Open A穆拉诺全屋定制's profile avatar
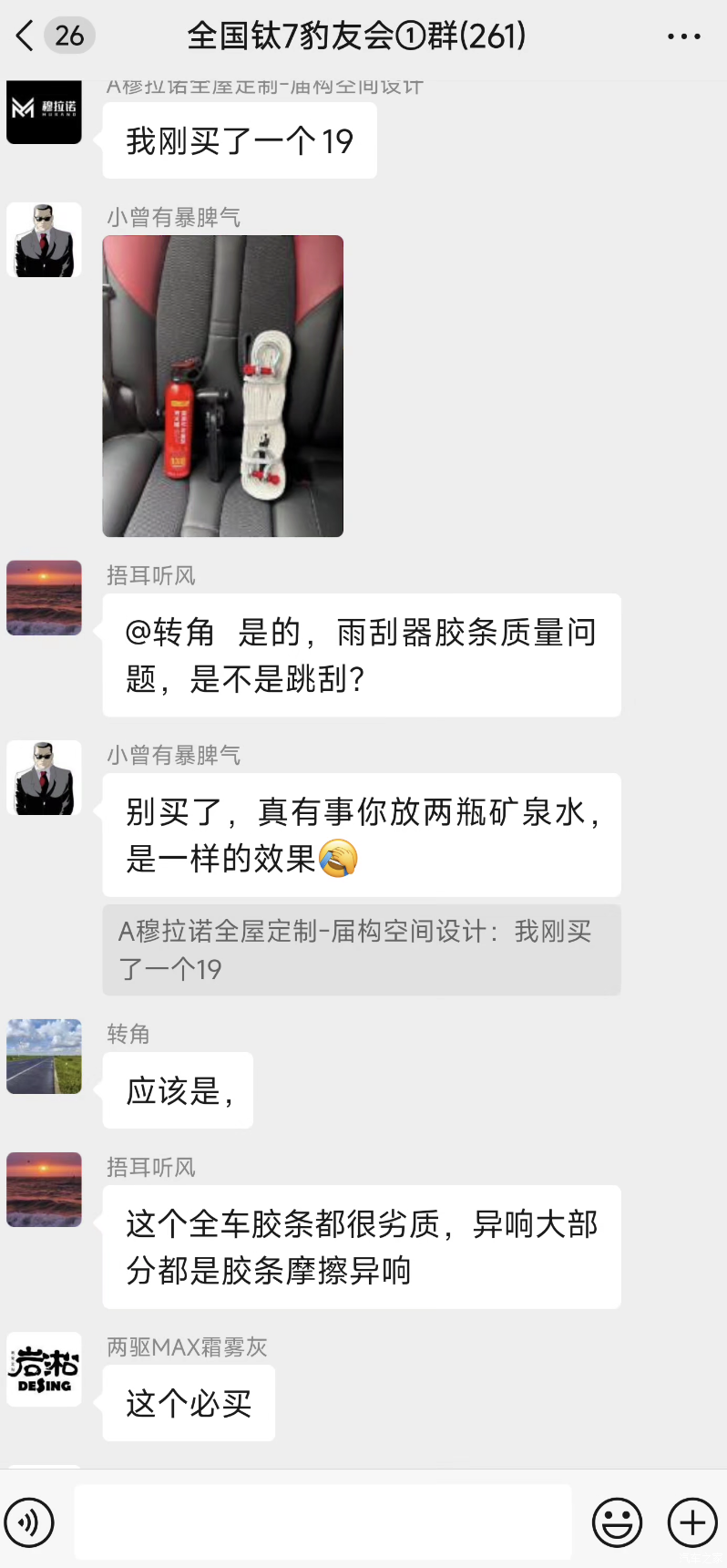Image resolution: width=727 pixels, height=1568 pixels. click(44, 111)
